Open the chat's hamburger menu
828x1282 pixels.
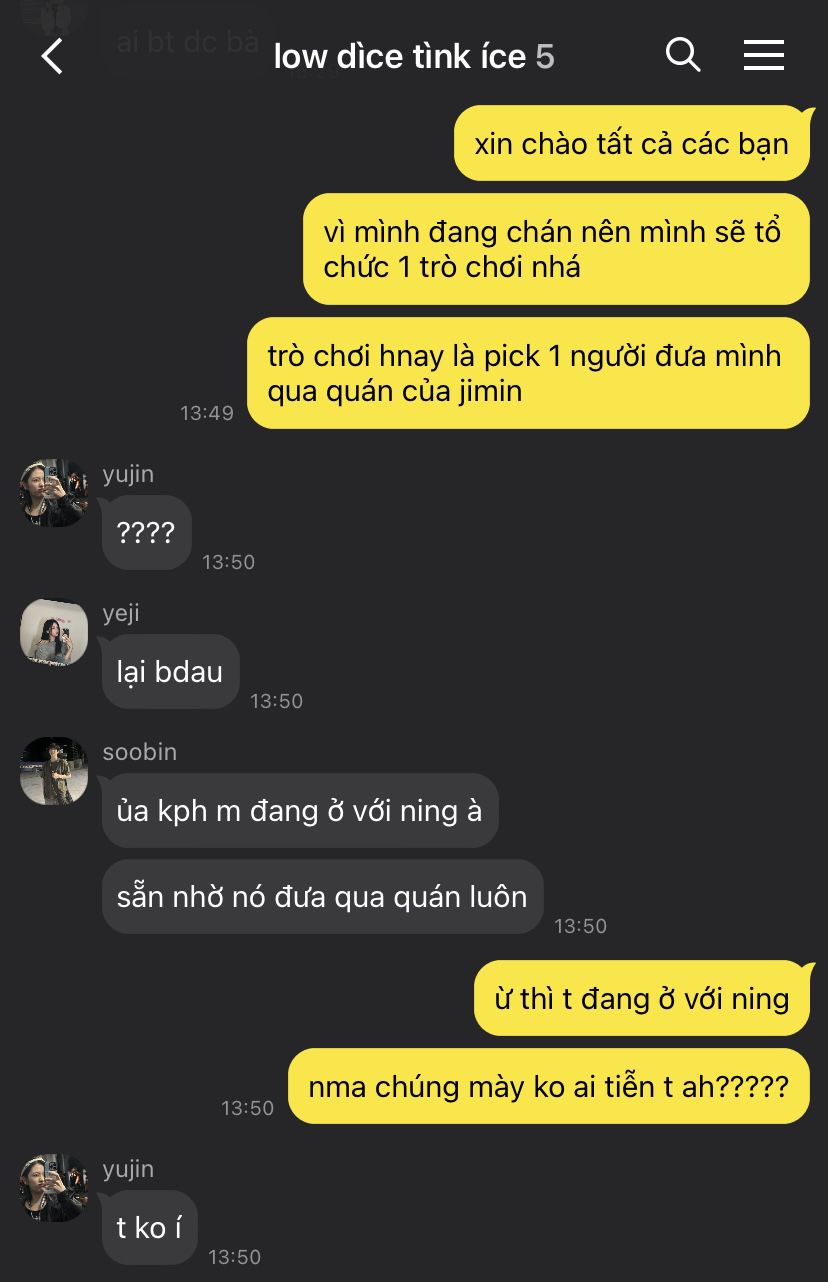(x=763, y=55)
